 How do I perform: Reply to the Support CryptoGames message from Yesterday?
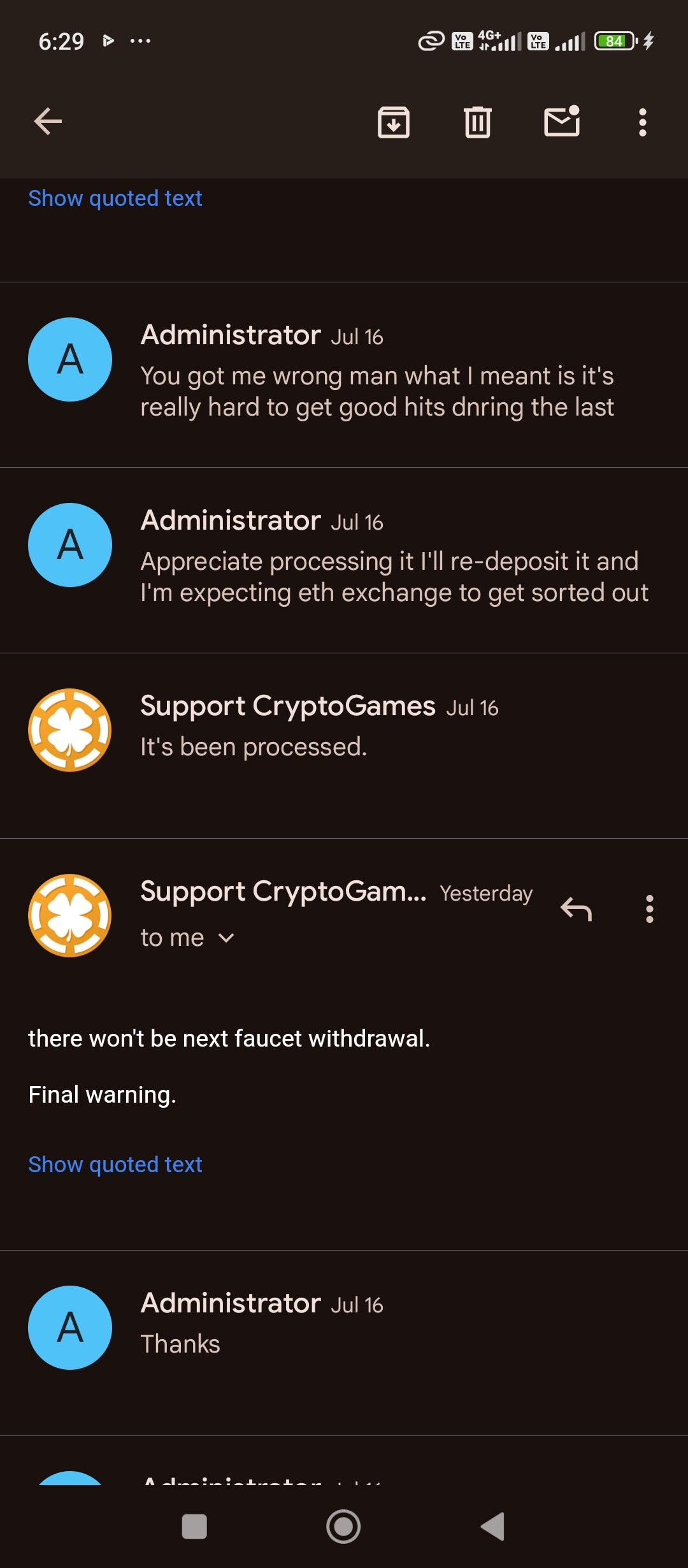[576, 909]
